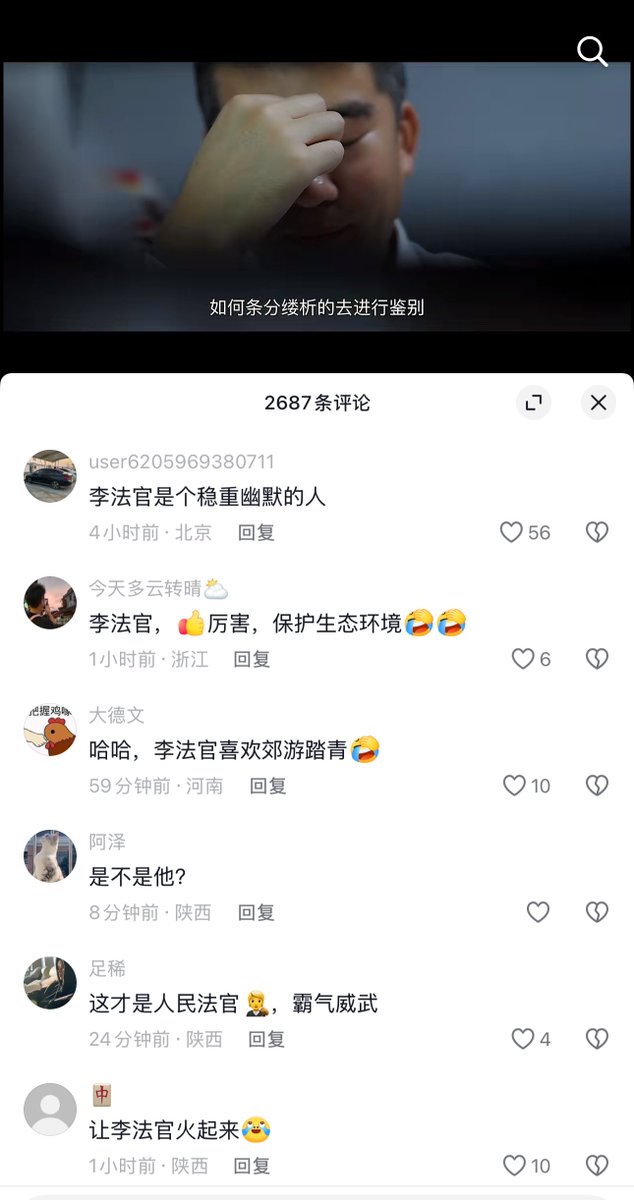
Task: Like the comment 让李法官火起来
Action: click(514, 1166)
